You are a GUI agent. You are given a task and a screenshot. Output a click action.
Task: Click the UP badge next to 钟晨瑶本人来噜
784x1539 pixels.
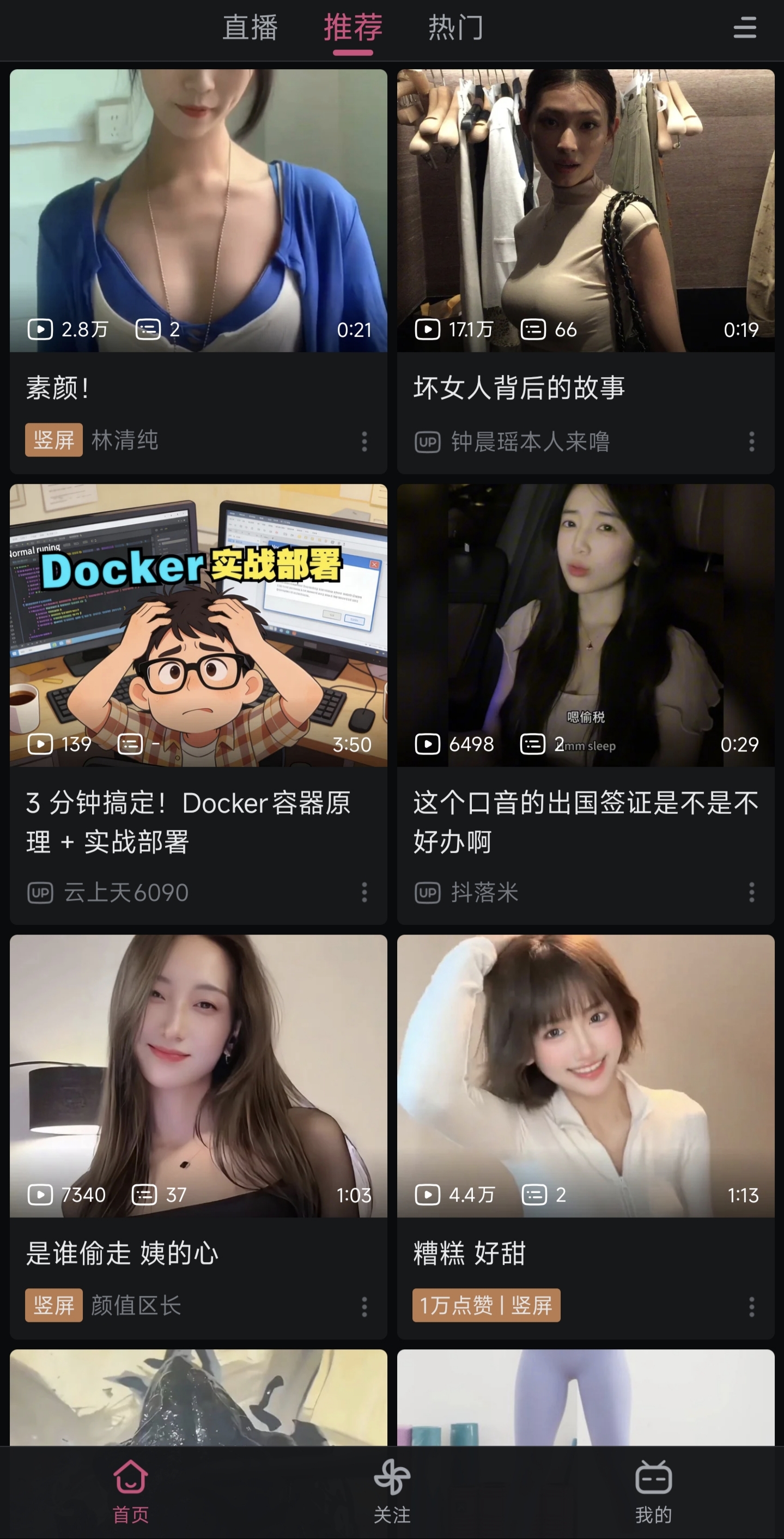[427, 441]
